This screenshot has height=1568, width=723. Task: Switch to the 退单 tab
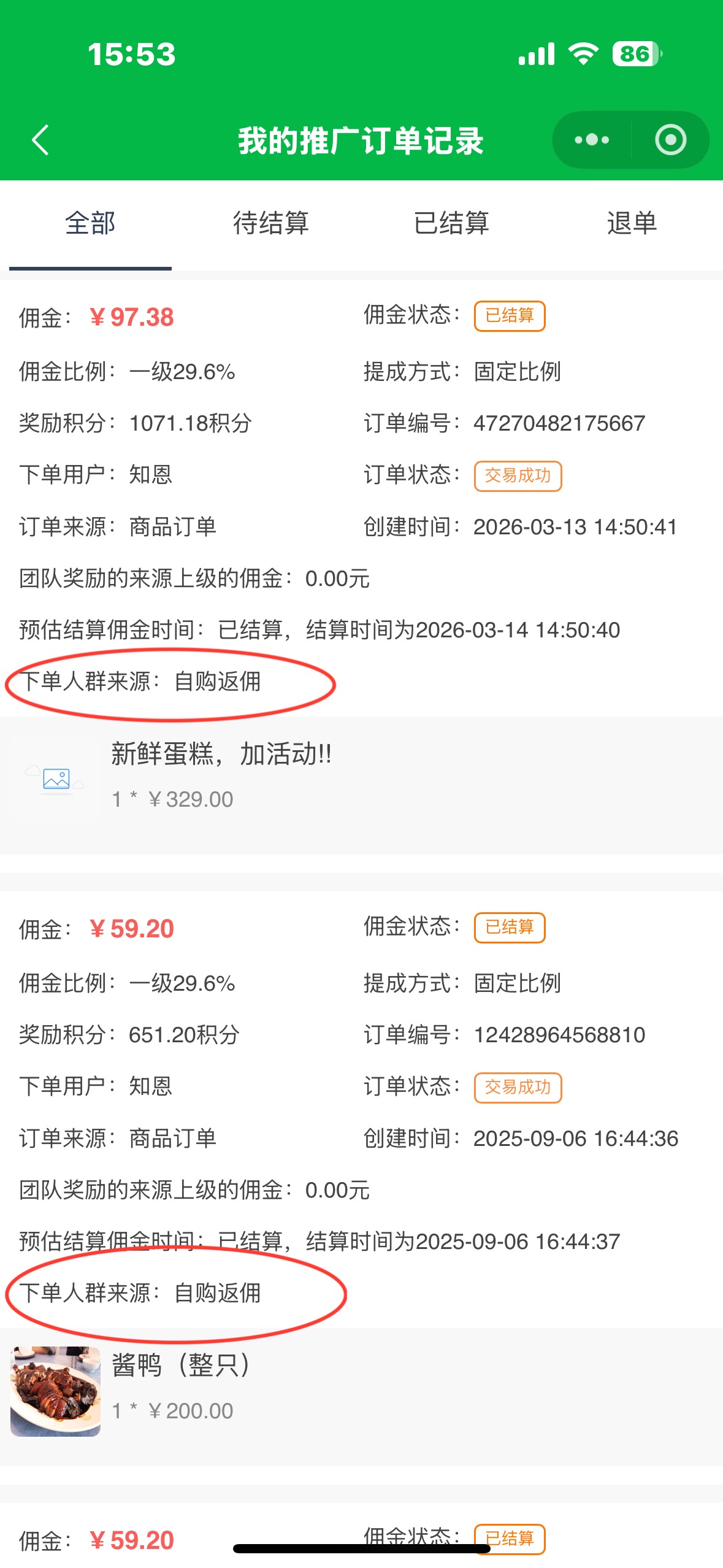[632, 223]
